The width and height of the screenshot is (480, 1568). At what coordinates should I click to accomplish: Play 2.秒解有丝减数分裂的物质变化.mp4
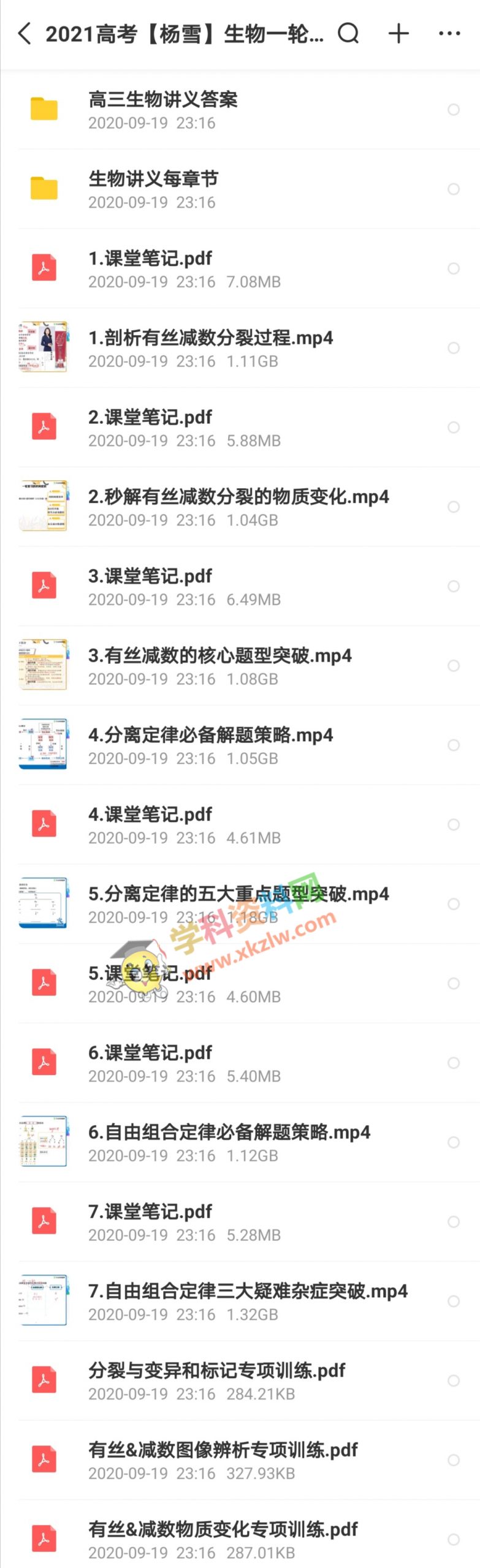tap(238, 507)
